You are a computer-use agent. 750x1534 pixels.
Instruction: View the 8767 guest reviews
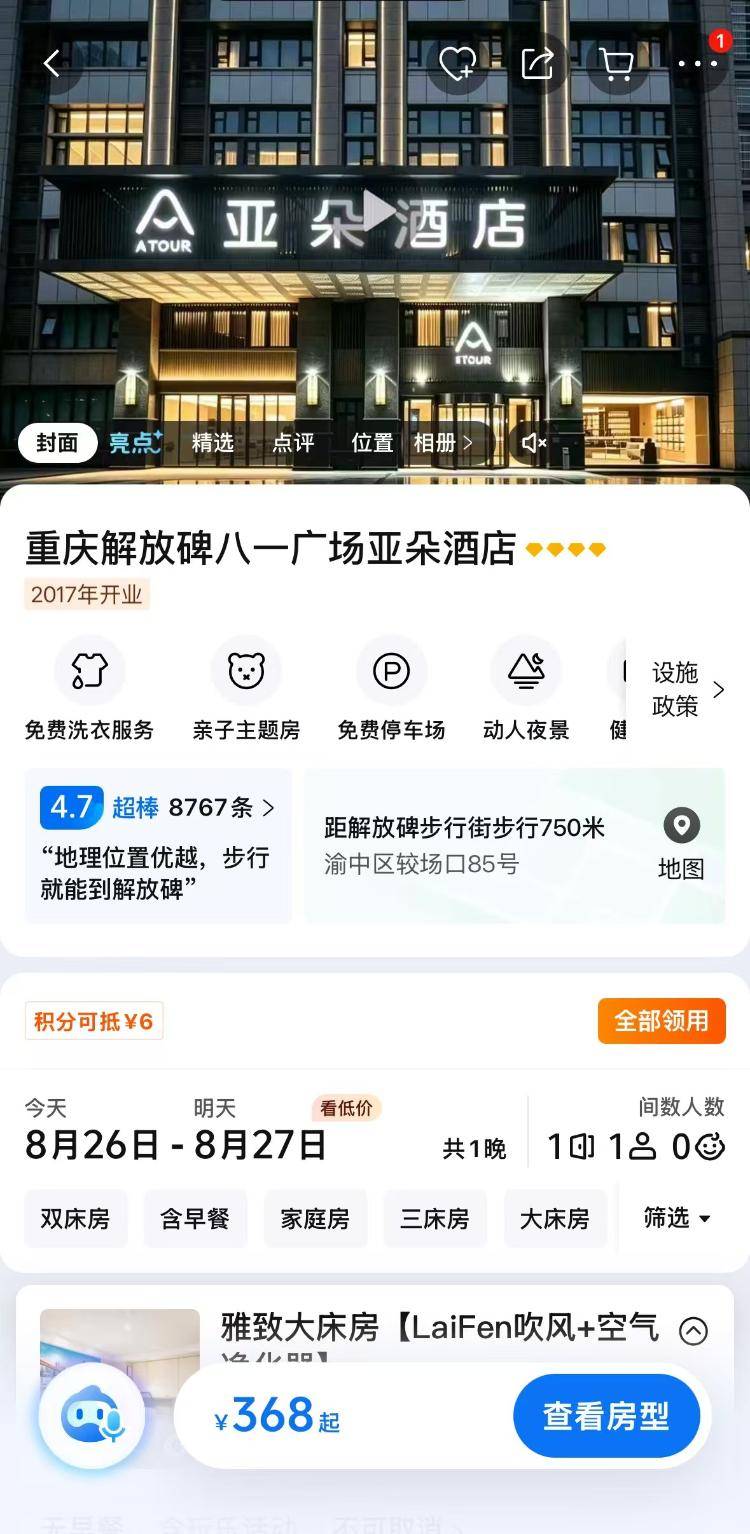coord(221,807)
